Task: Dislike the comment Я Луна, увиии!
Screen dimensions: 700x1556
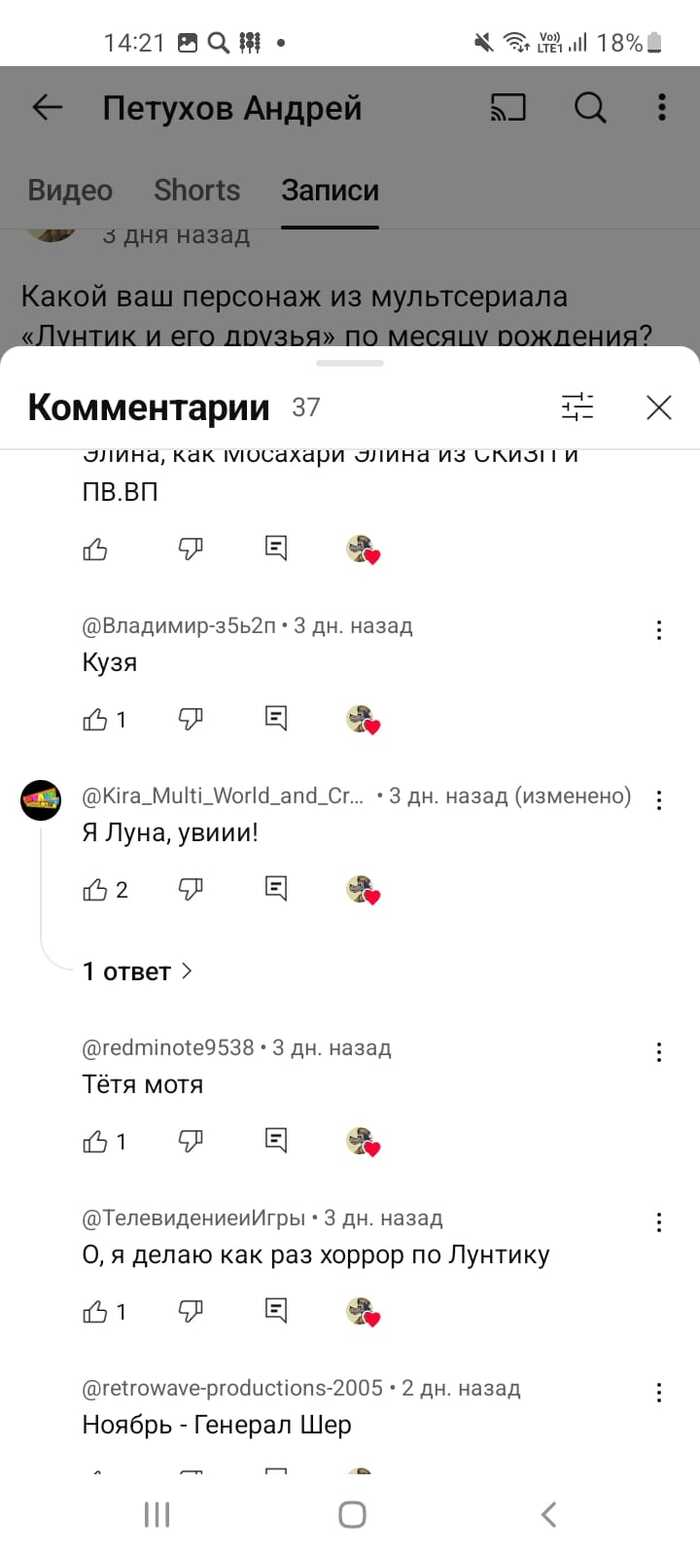Action: click(x=190, y=888)
